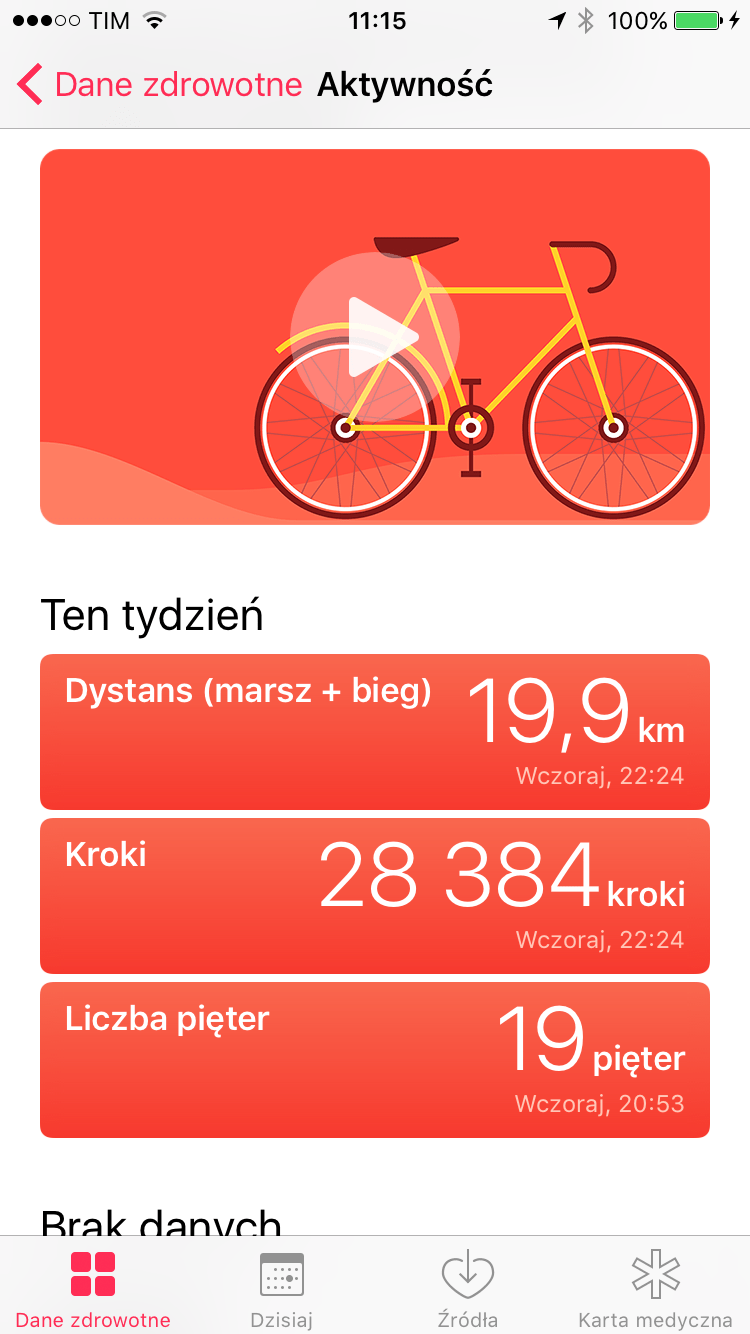Go back to Dane zdrowotne
750x1334 pixels.
[x=160, y=85]
